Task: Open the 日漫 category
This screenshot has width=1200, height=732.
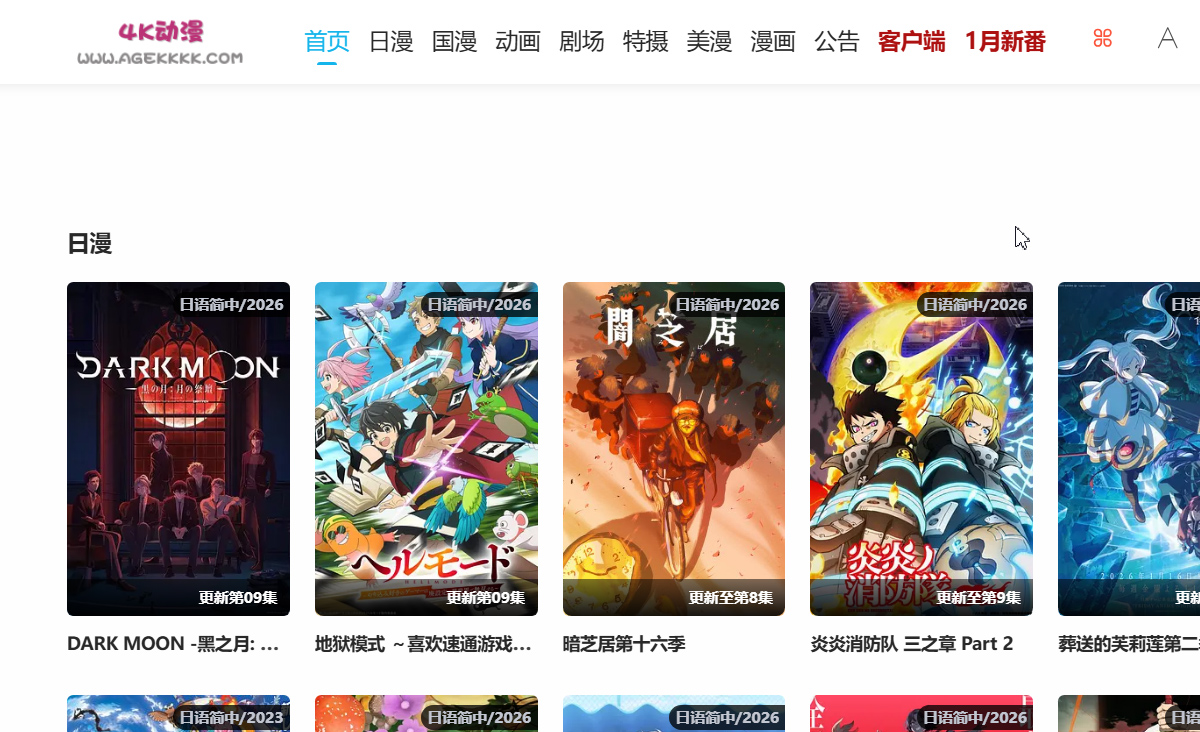Action: [391, 42]
